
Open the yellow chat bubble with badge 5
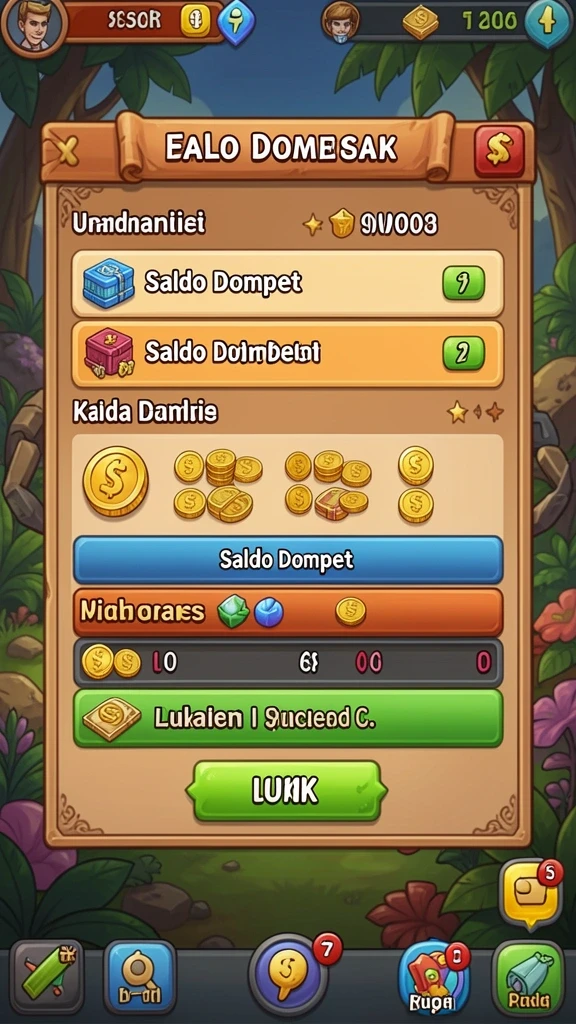point(530,893)
